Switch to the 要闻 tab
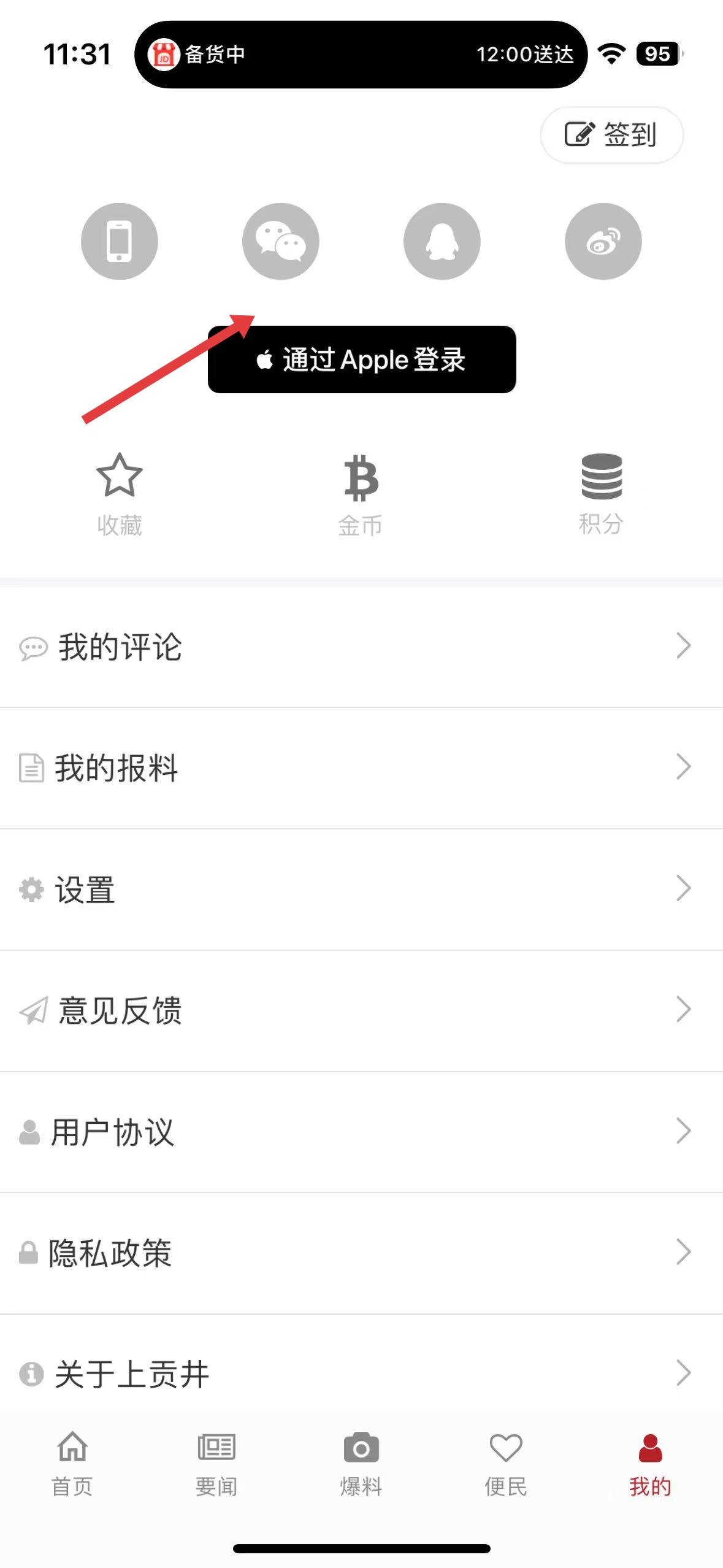Viewport: 723px width, 1568px height. coord(216,1464)
